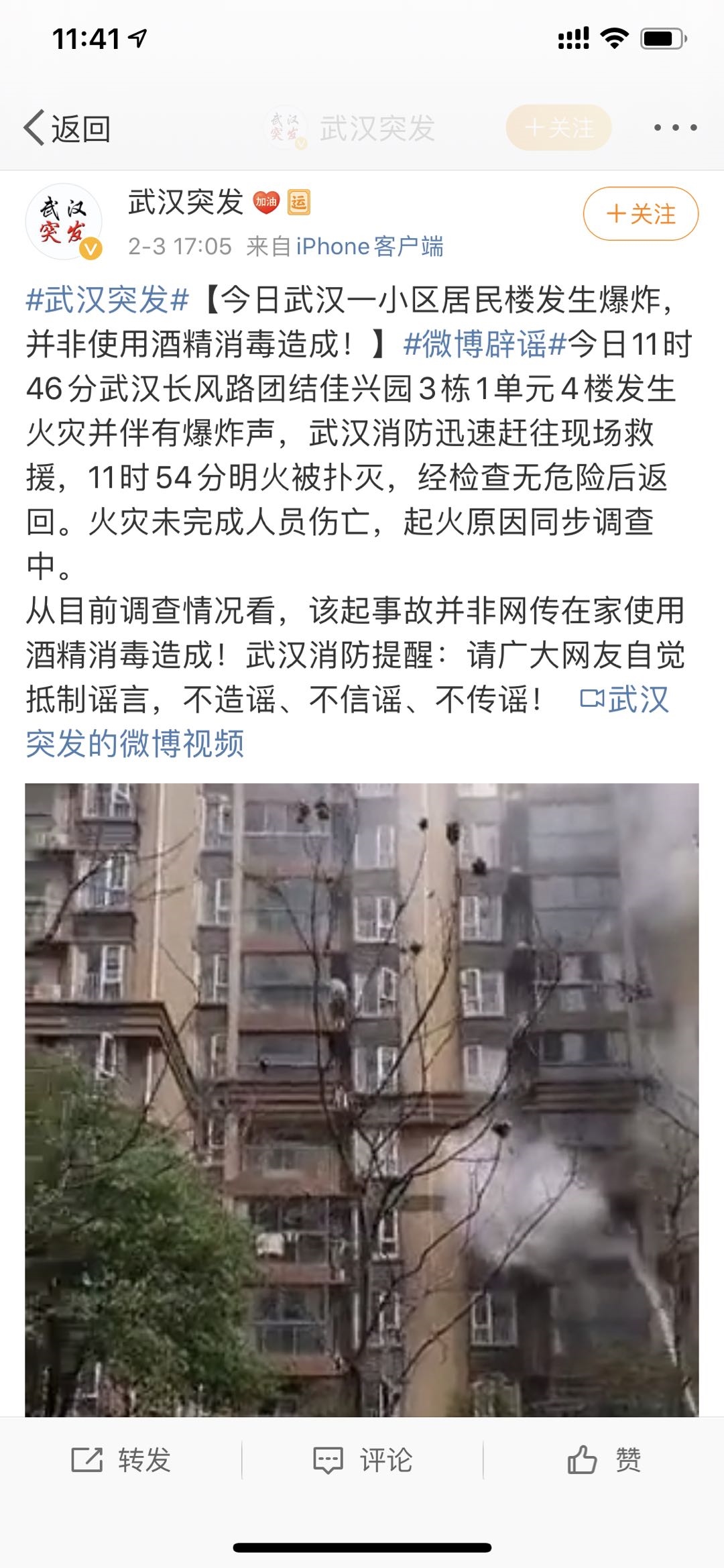Go back via 返回 button

(x=67, y=128)
